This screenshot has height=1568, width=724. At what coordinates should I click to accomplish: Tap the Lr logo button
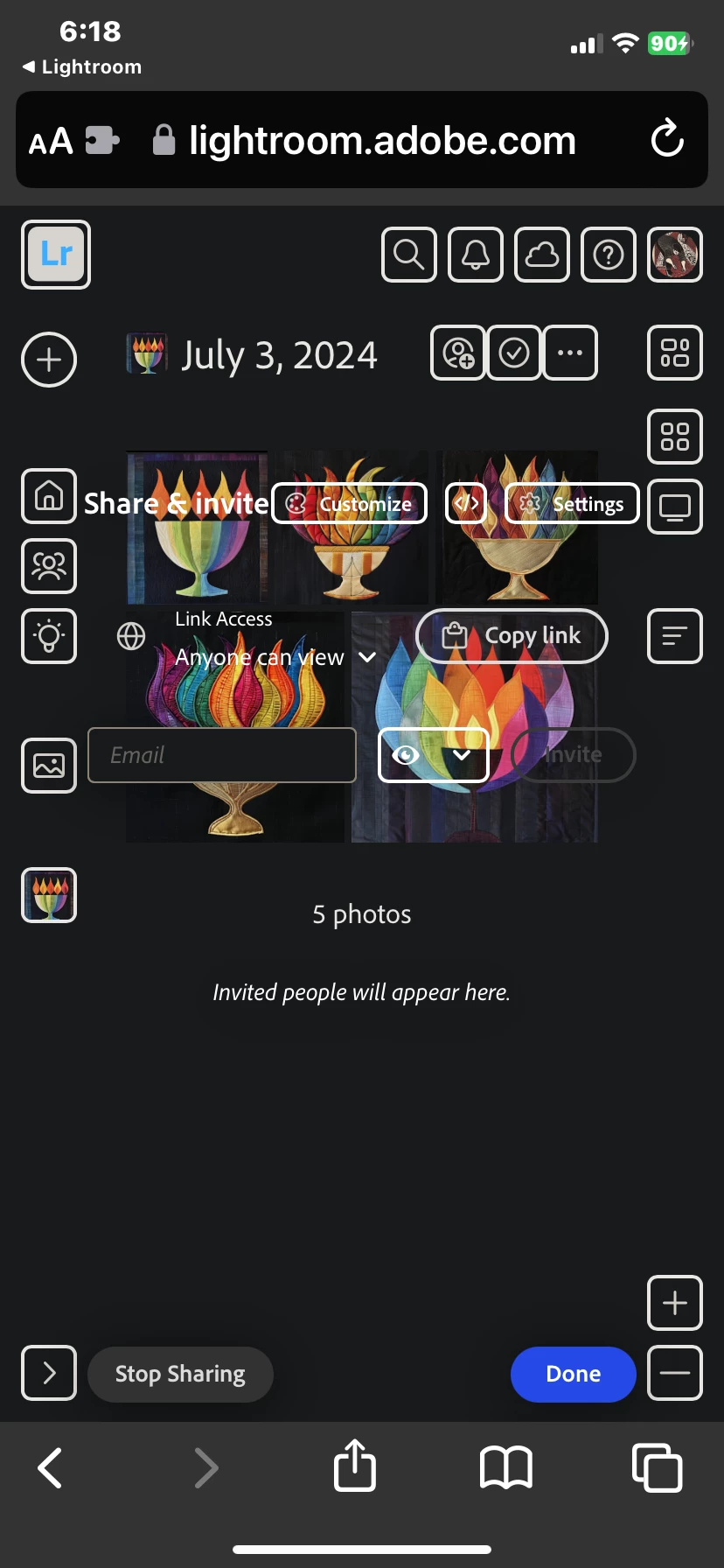click(56, 255)
